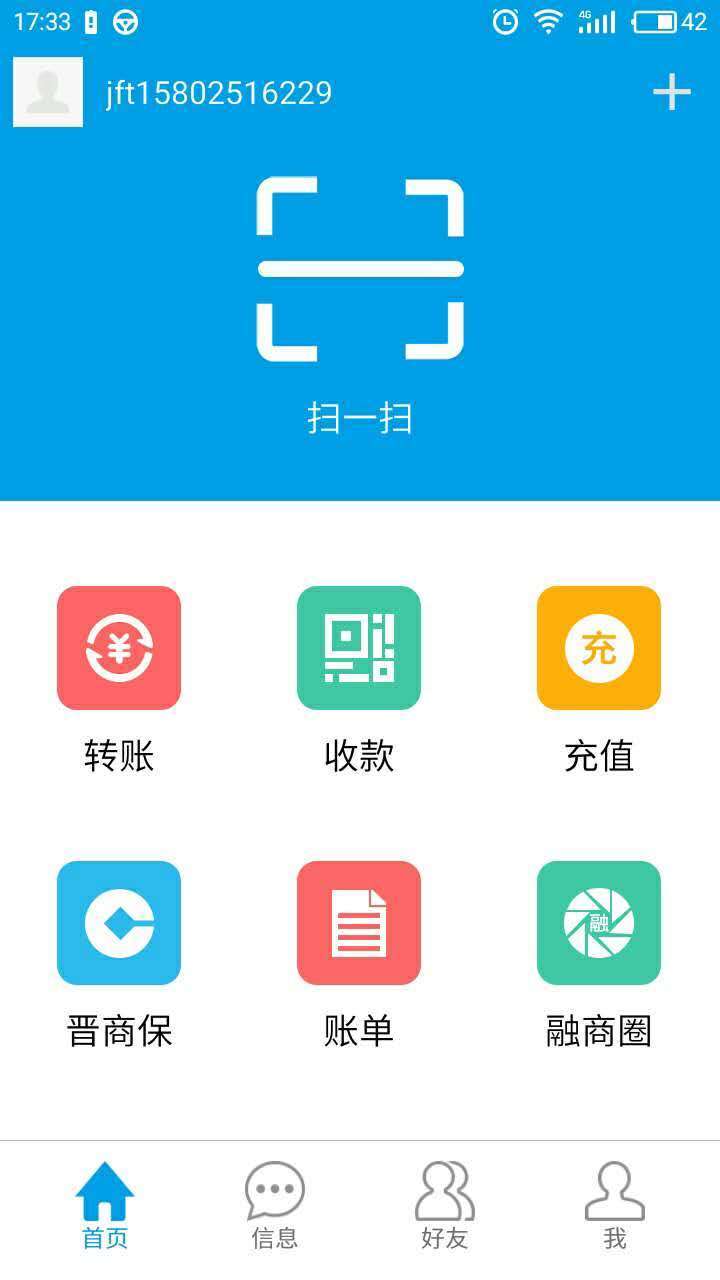The image size is (720, 1280).
Task: Switch to the 信息 messages tab
Action: 275,1205
